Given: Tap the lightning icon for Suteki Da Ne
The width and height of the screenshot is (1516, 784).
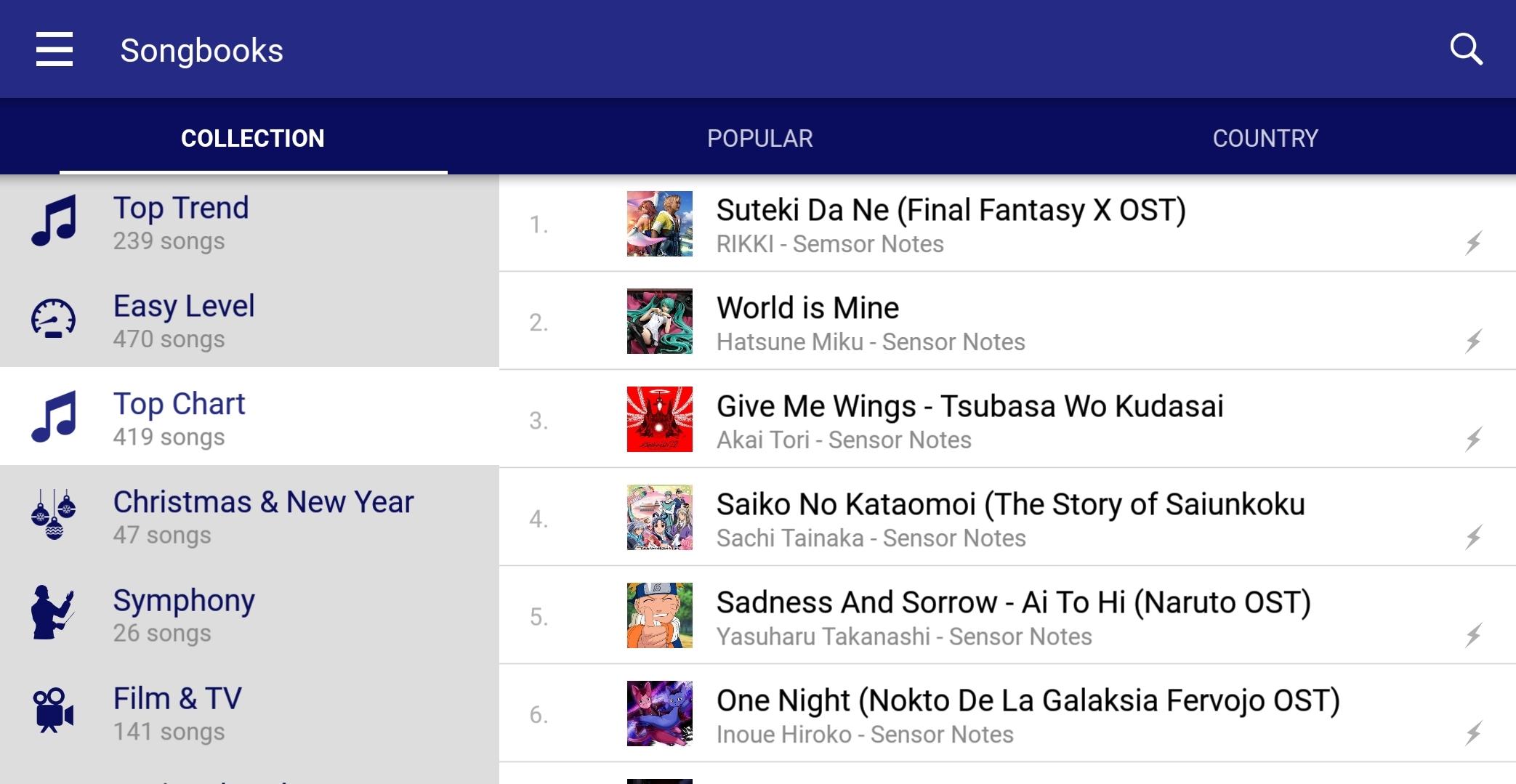Looking at the screenshot, I should click(1473, 242).
